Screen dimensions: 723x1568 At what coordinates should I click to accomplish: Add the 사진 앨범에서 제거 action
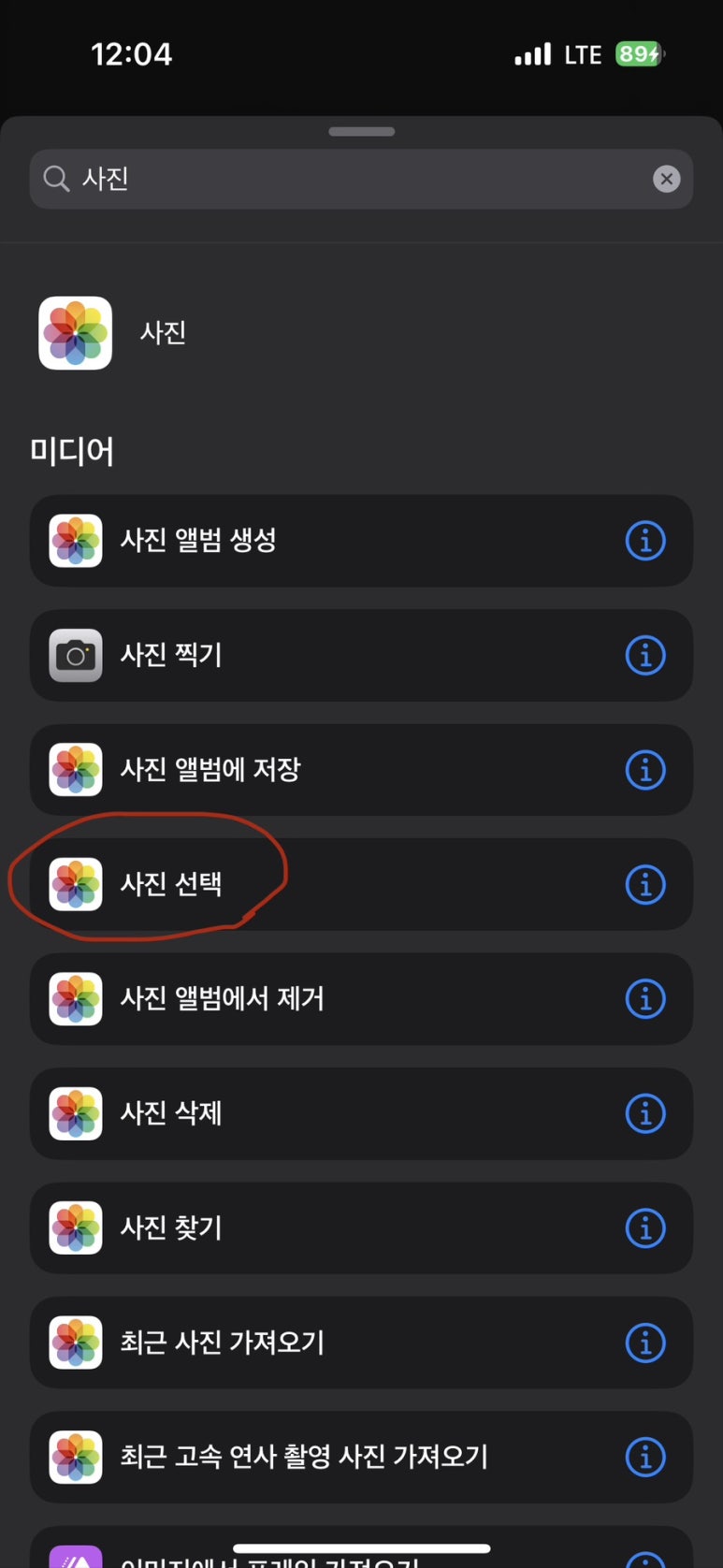point(361,999)
